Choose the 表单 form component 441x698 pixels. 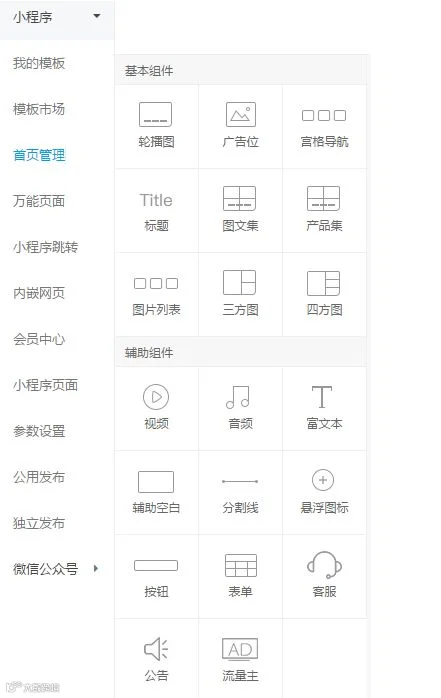pos(240,576)
